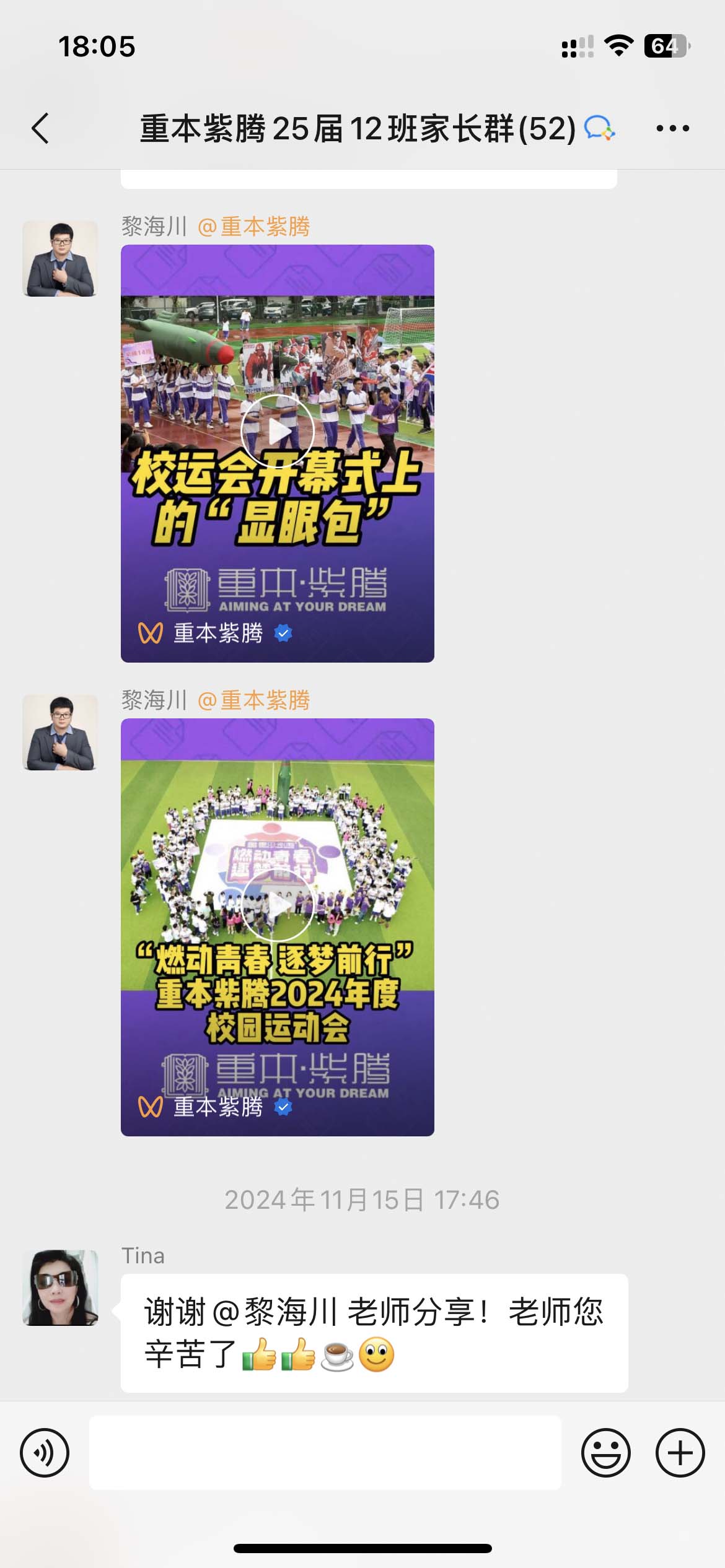Play the 校运会开幕式上的显眼包 video
Image resolution: width=725 pixels, height=1568 pixels.
point(277,430)
